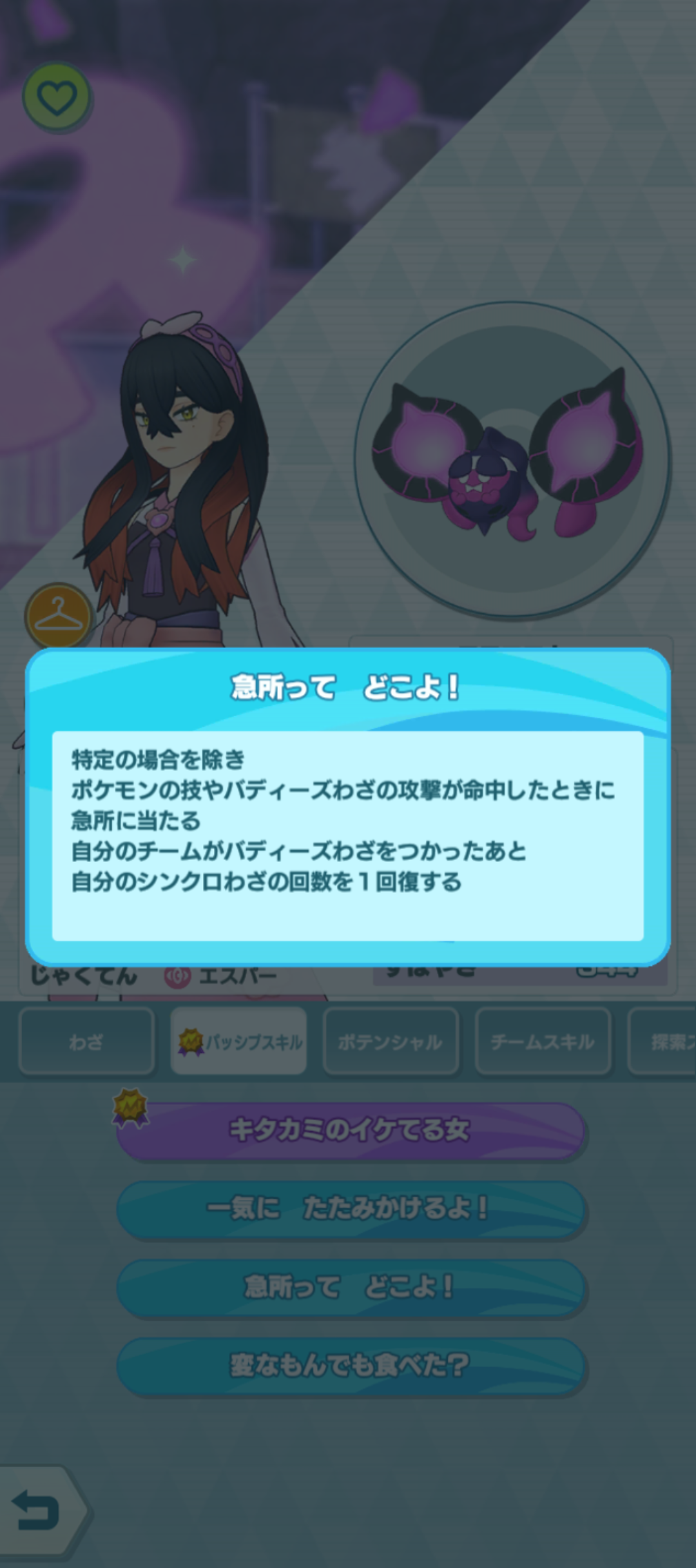Open the チームスキル tab

(x=543, y=1042)
